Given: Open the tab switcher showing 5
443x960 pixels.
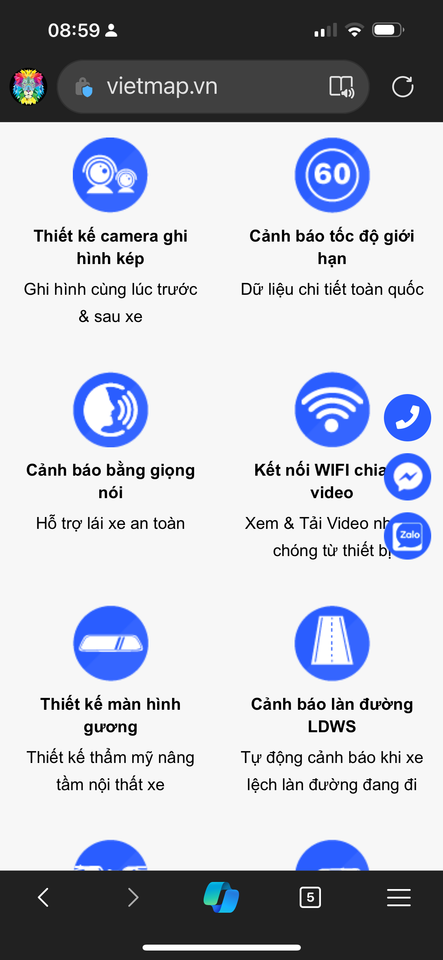Looking at the screenshot, I should tap(310, 898).
